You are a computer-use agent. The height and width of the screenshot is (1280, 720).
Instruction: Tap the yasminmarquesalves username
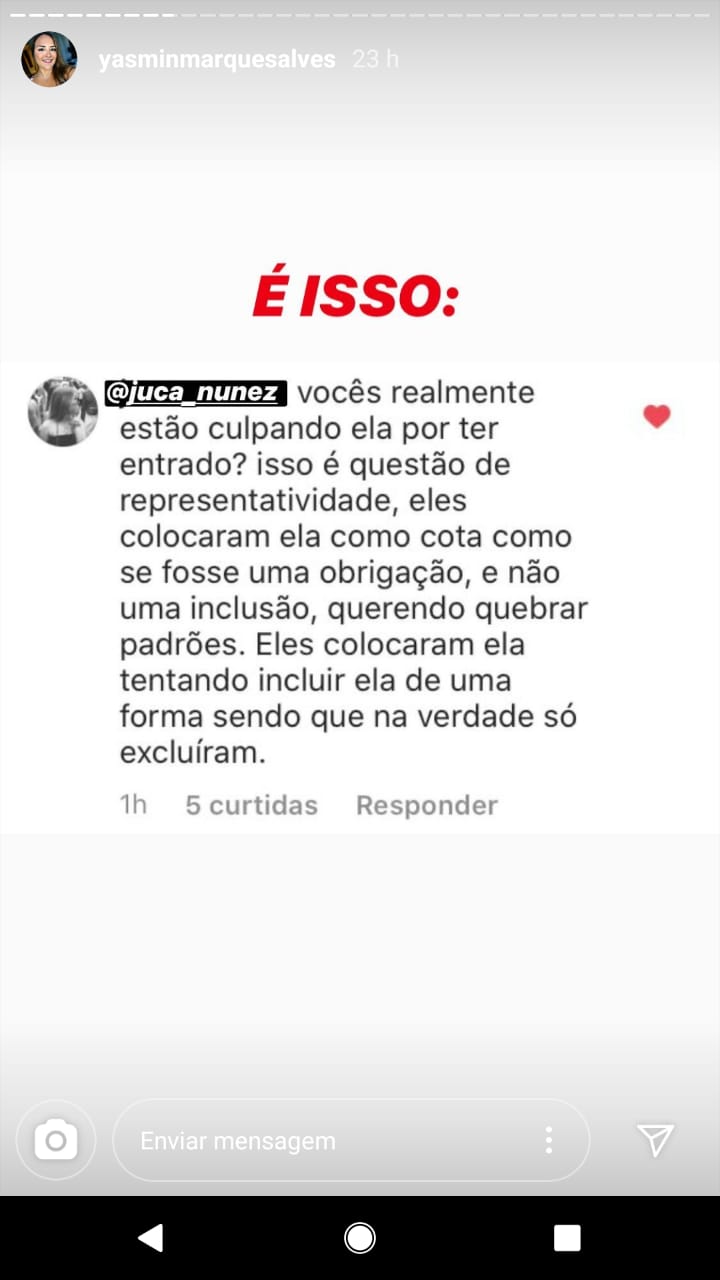pos(217,59)
